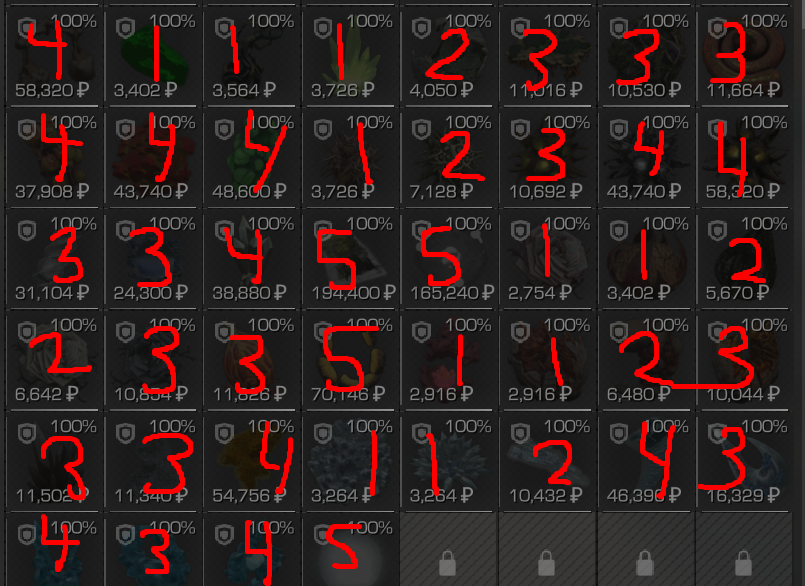Viewport: 805px width, 586px height.
Task: Choose the item worth 10,044 ₽
Action: point(747,358)
